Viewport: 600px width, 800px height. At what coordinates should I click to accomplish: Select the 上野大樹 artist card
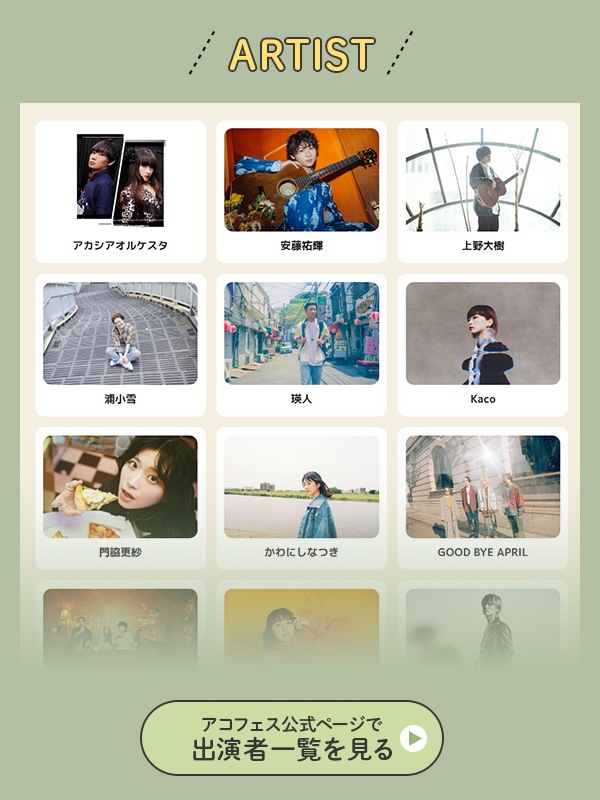pyautogui.click(x=483, y=191)
